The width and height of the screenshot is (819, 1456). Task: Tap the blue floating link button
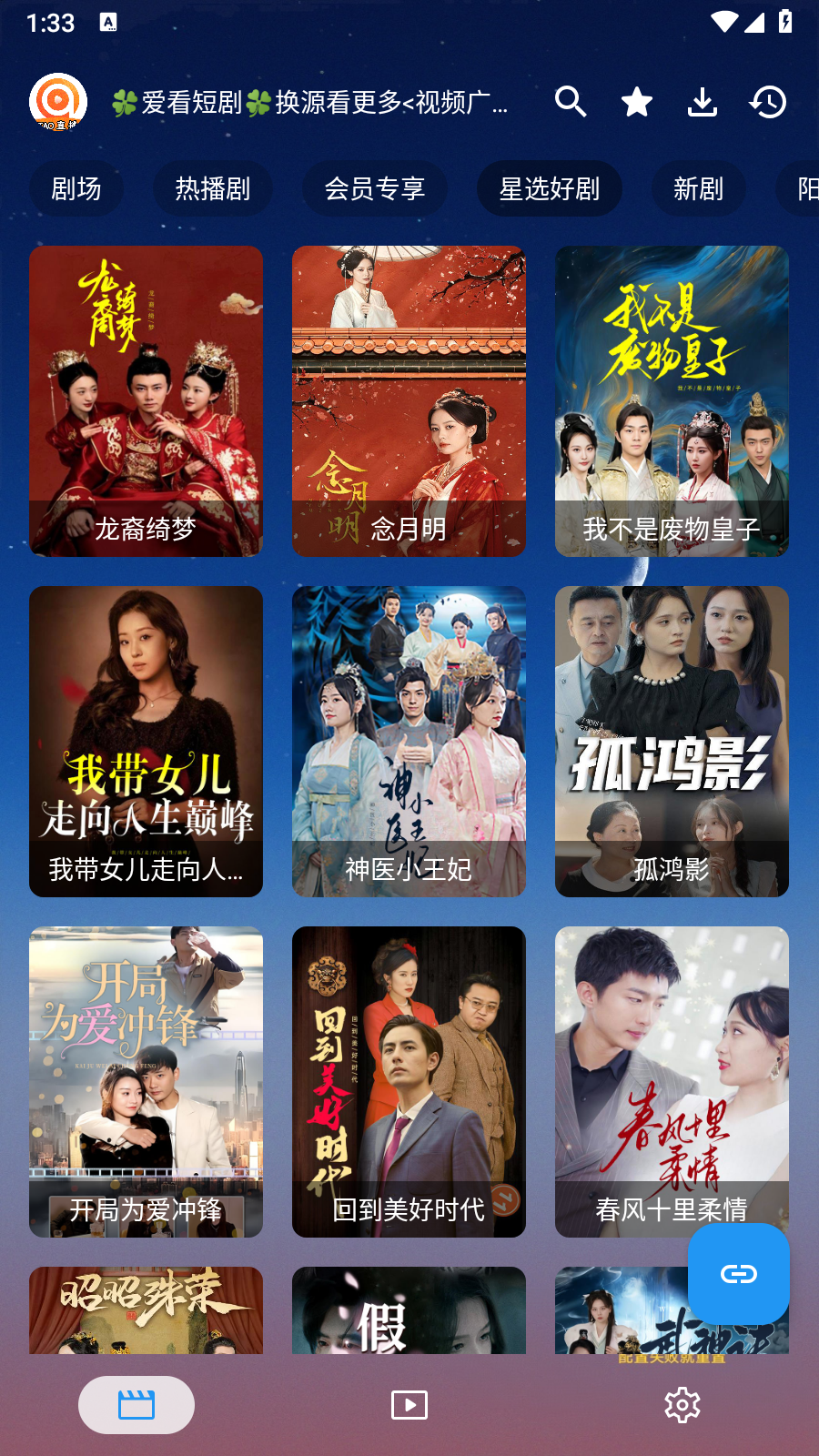738,1273
